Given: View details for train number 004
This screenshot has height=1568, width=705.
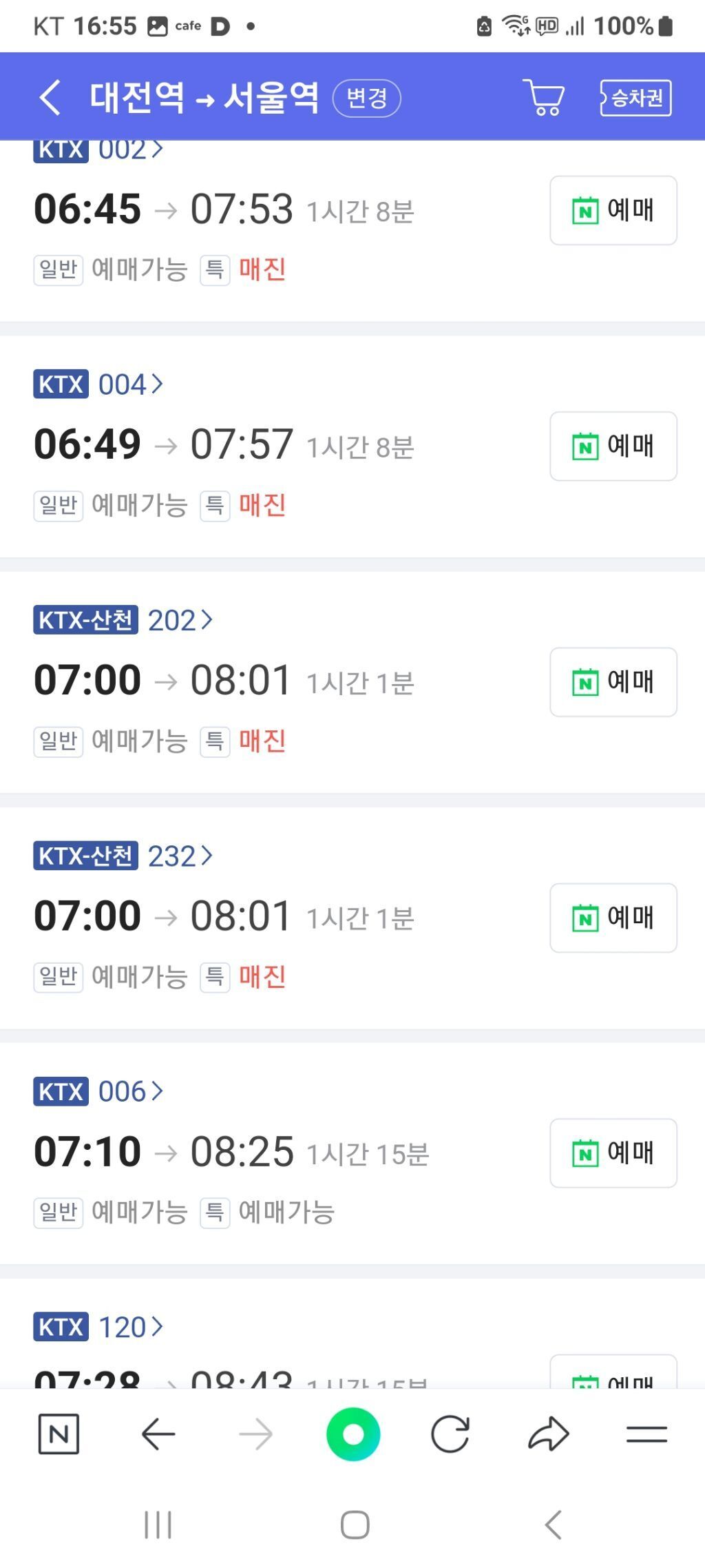Looking at the screenshot, I should click(130, 384).
